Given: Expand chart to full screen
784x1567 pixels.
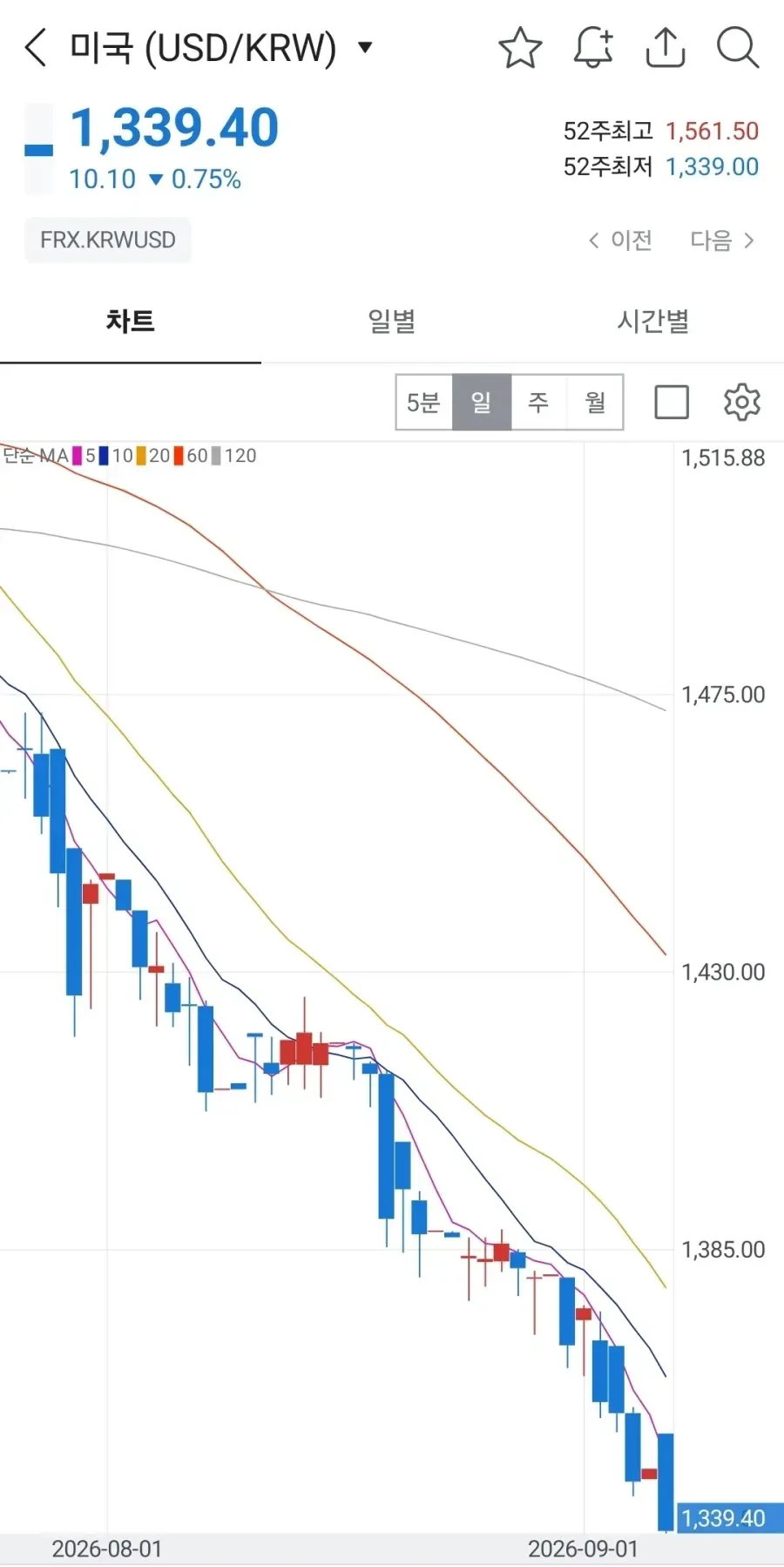Looking at the screenshot, I should click(672, 403).
